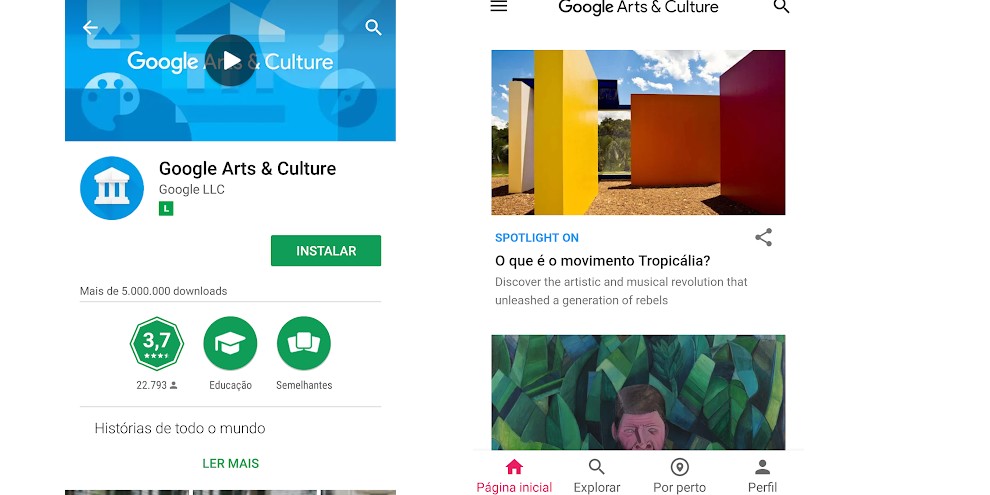
Task: Share the Tropicália spotlight story
Action: pos(763,237)
